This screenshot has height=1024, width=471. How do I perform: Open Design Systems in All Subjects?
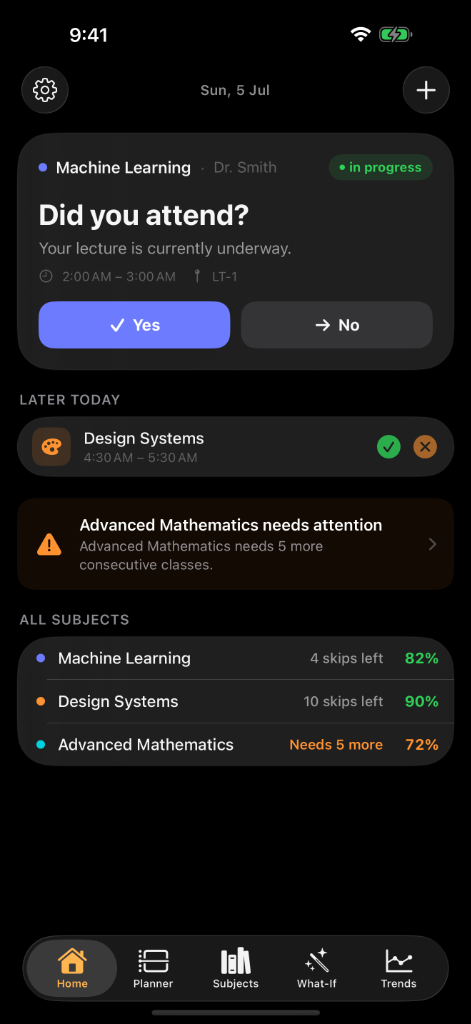[x=235, y=701]
